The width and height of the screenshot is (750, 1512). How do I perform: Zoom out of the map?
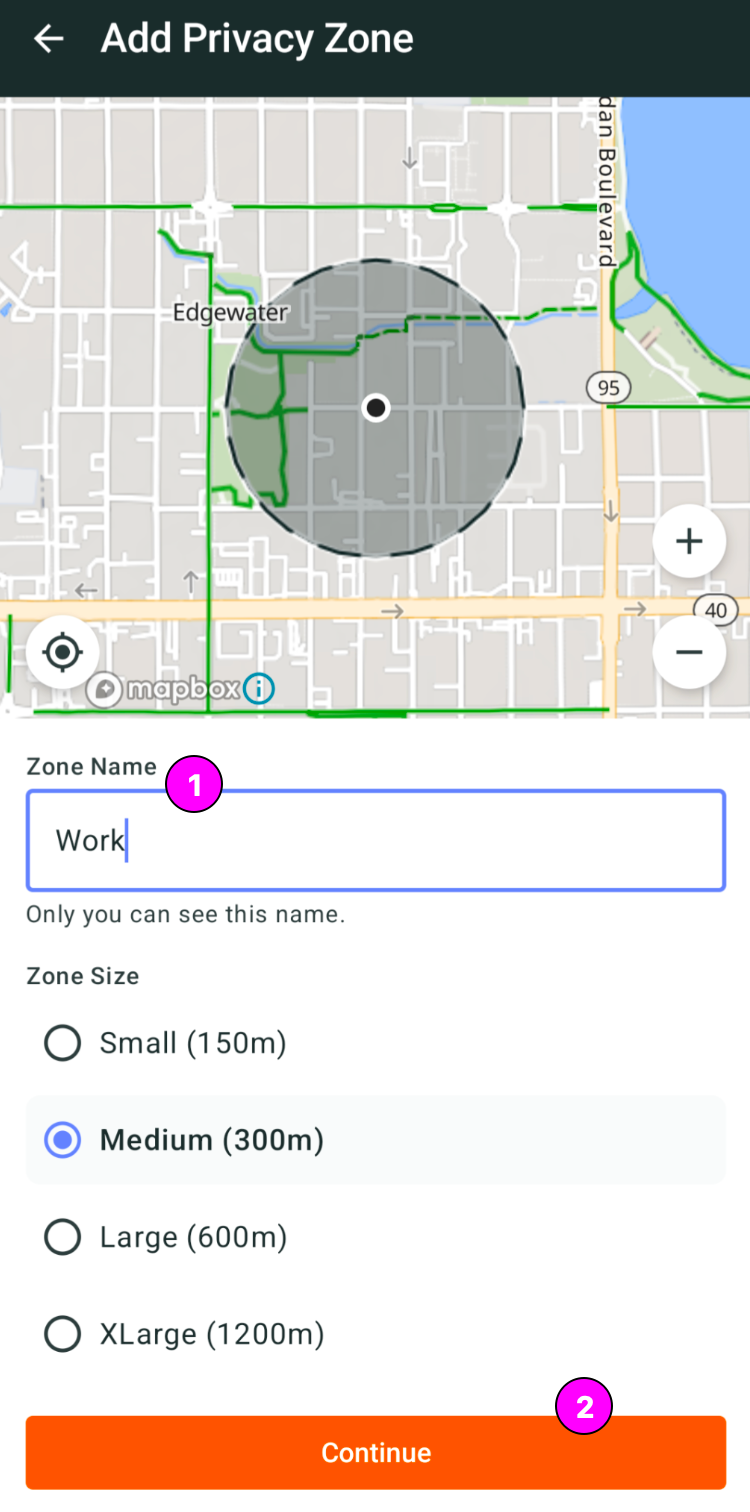689,652
